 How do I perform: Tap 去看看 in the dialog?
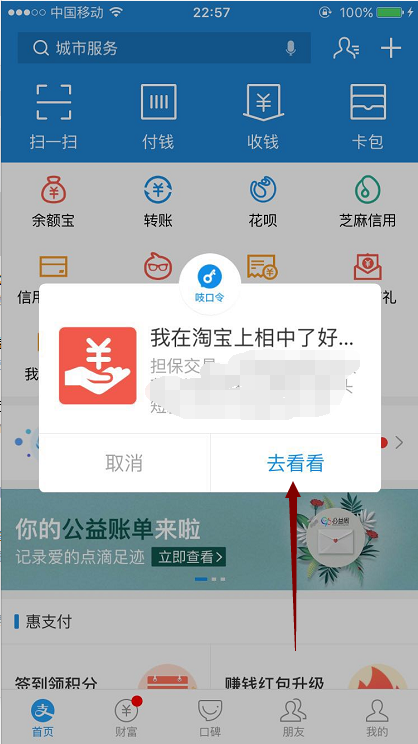coord(295,463)
